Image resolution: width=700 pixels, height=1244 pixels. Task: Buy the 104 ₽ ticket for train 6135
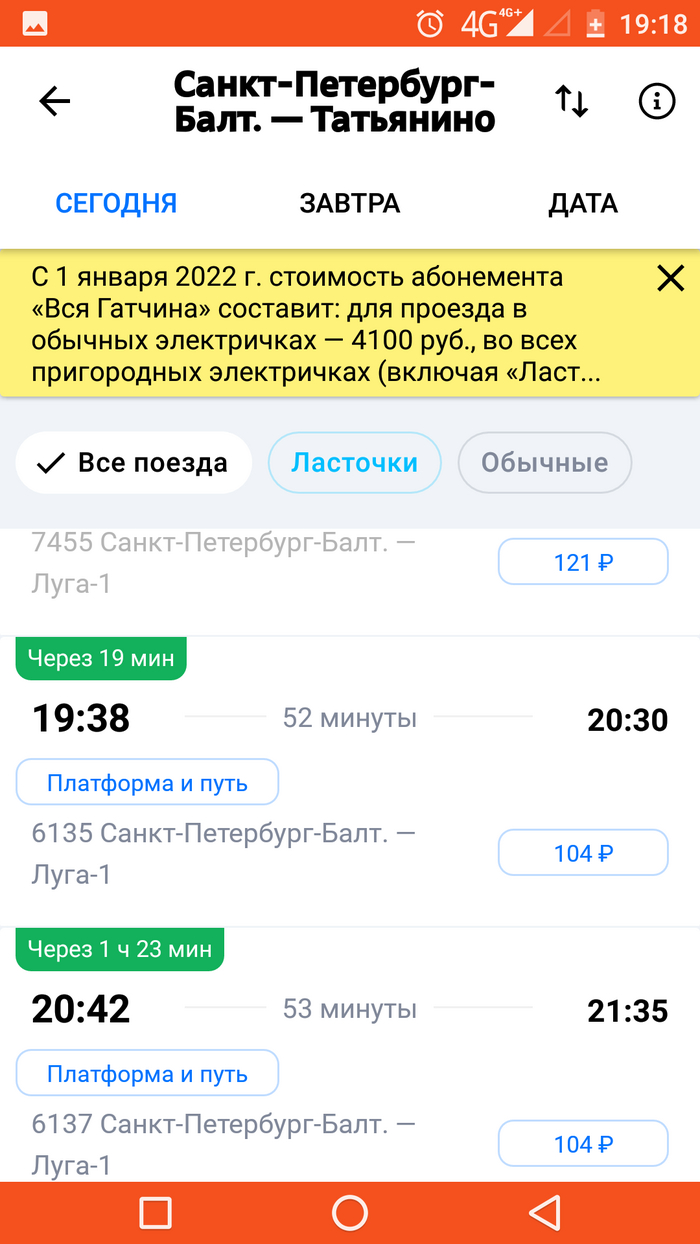point(583,853)
